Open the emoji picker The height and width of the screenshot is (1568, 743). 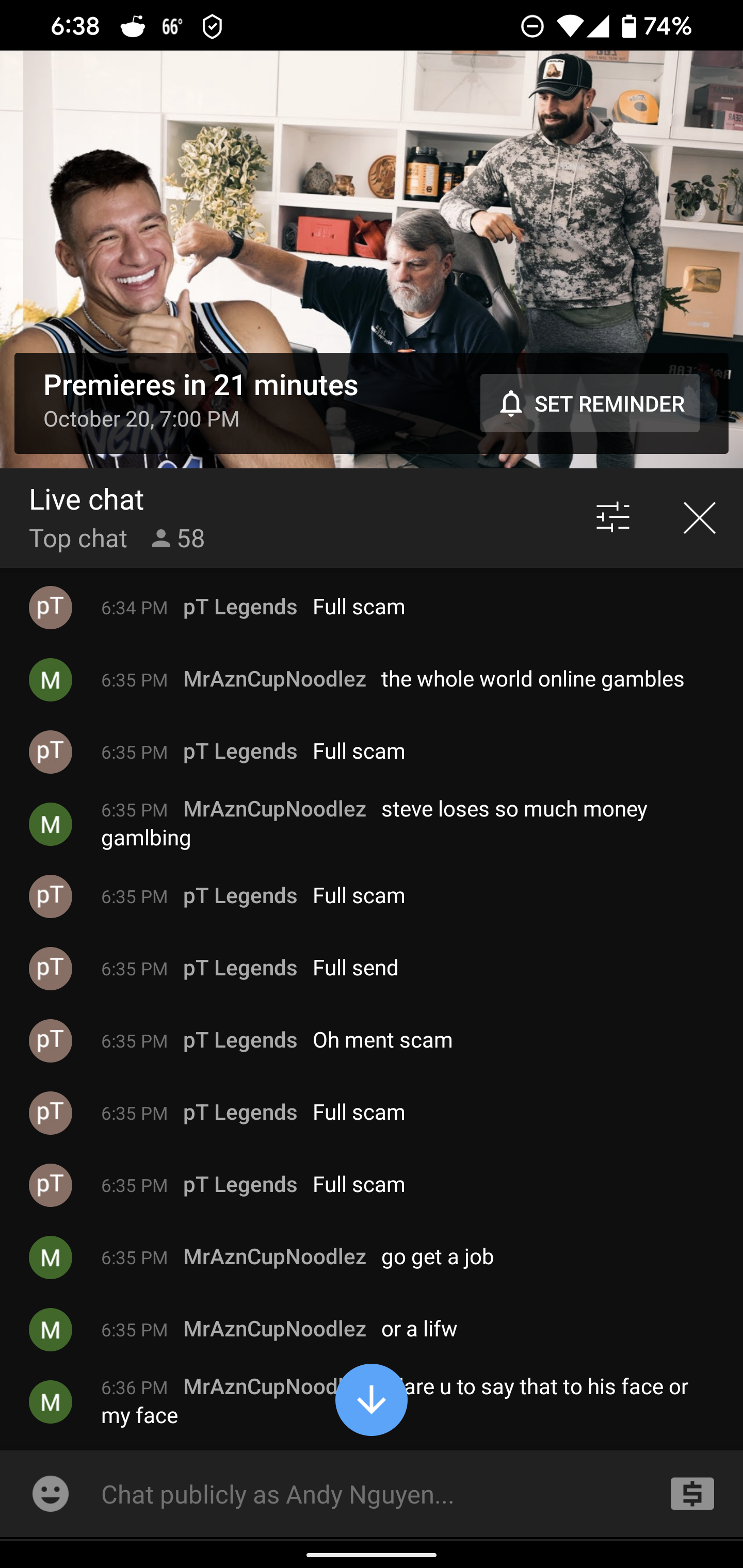point(51,1493)
